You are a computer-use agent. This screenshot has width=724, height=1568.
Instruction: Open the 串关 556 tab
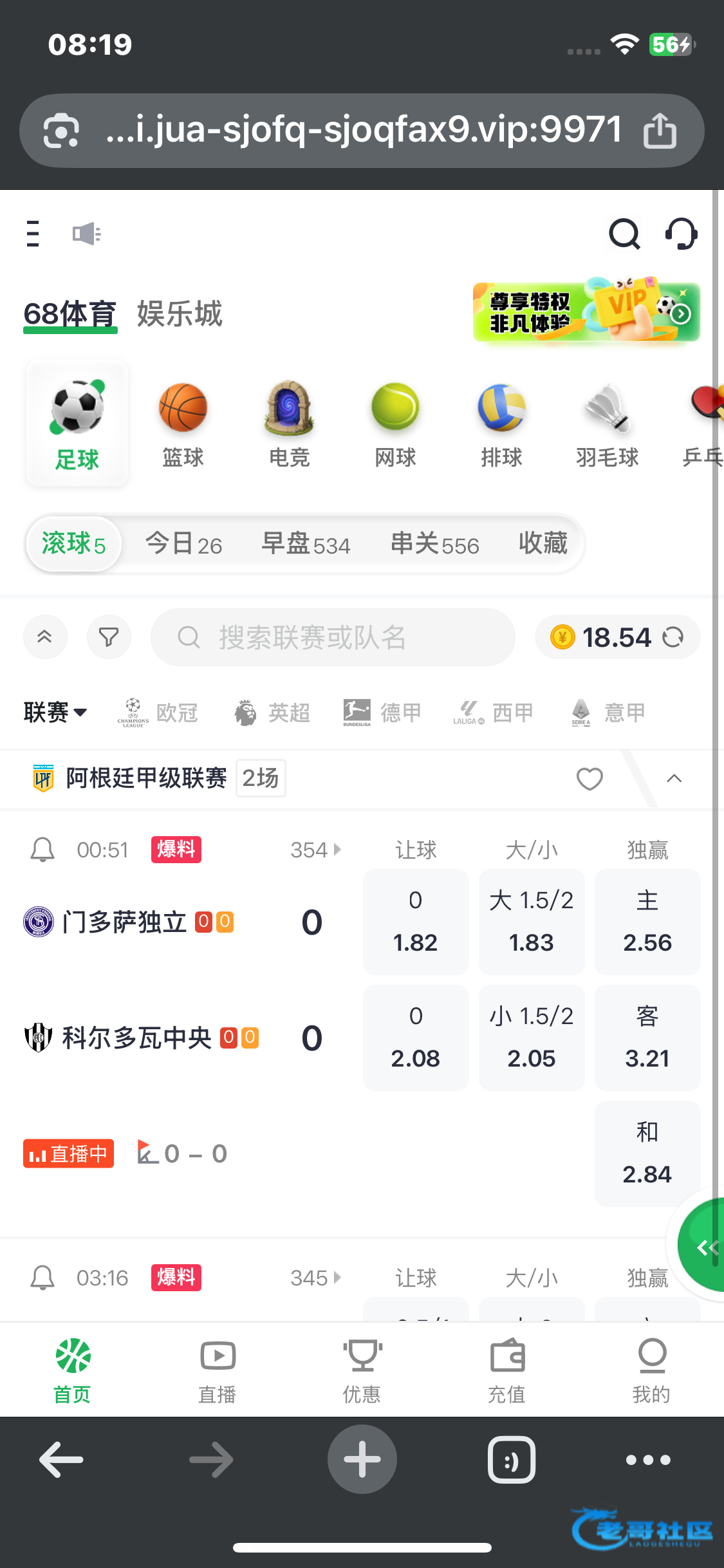pyautogui.click(x=435, y=545)
